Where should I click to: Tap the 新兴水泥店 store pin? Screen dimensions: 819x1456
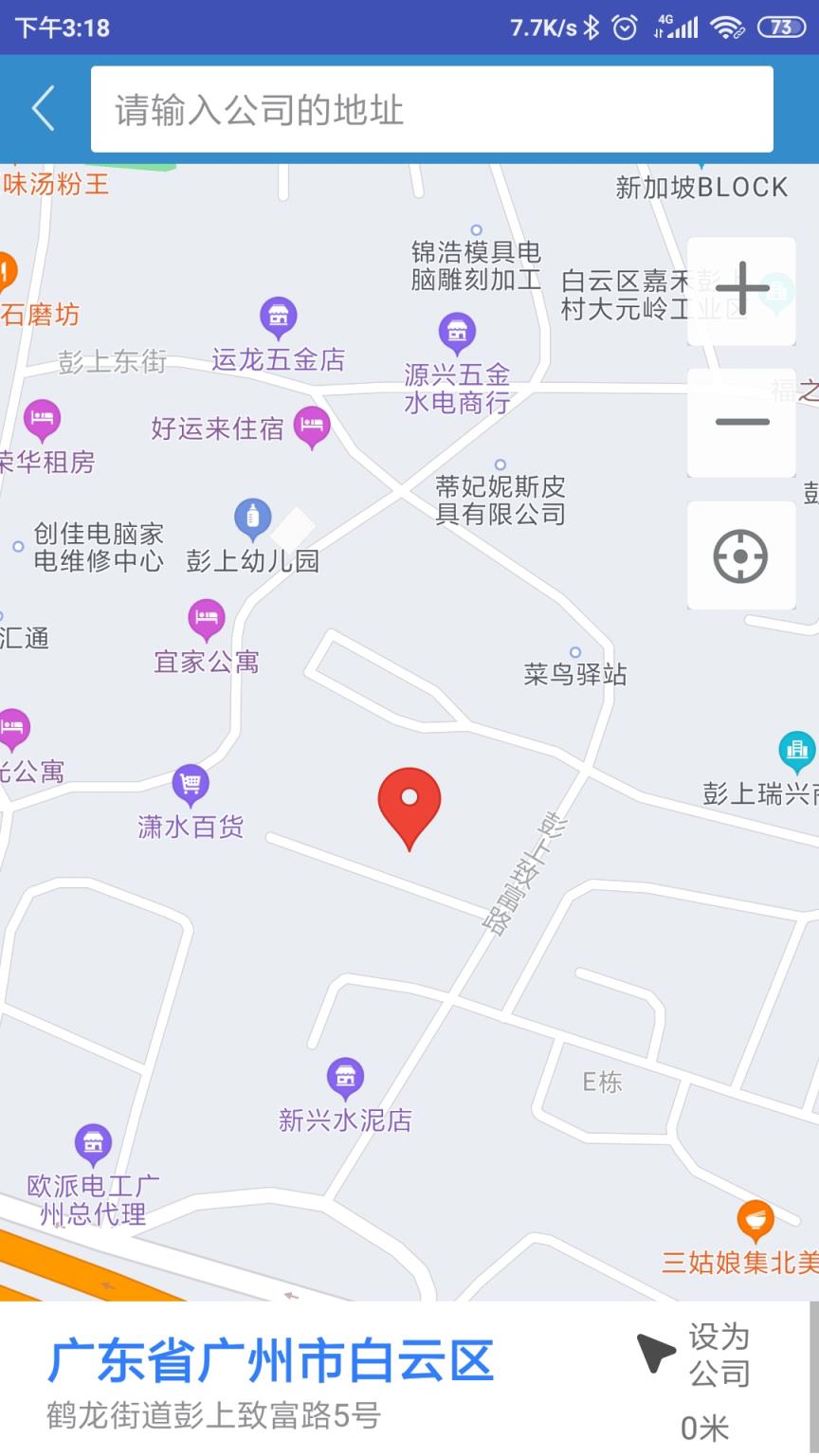point(345,1076)
